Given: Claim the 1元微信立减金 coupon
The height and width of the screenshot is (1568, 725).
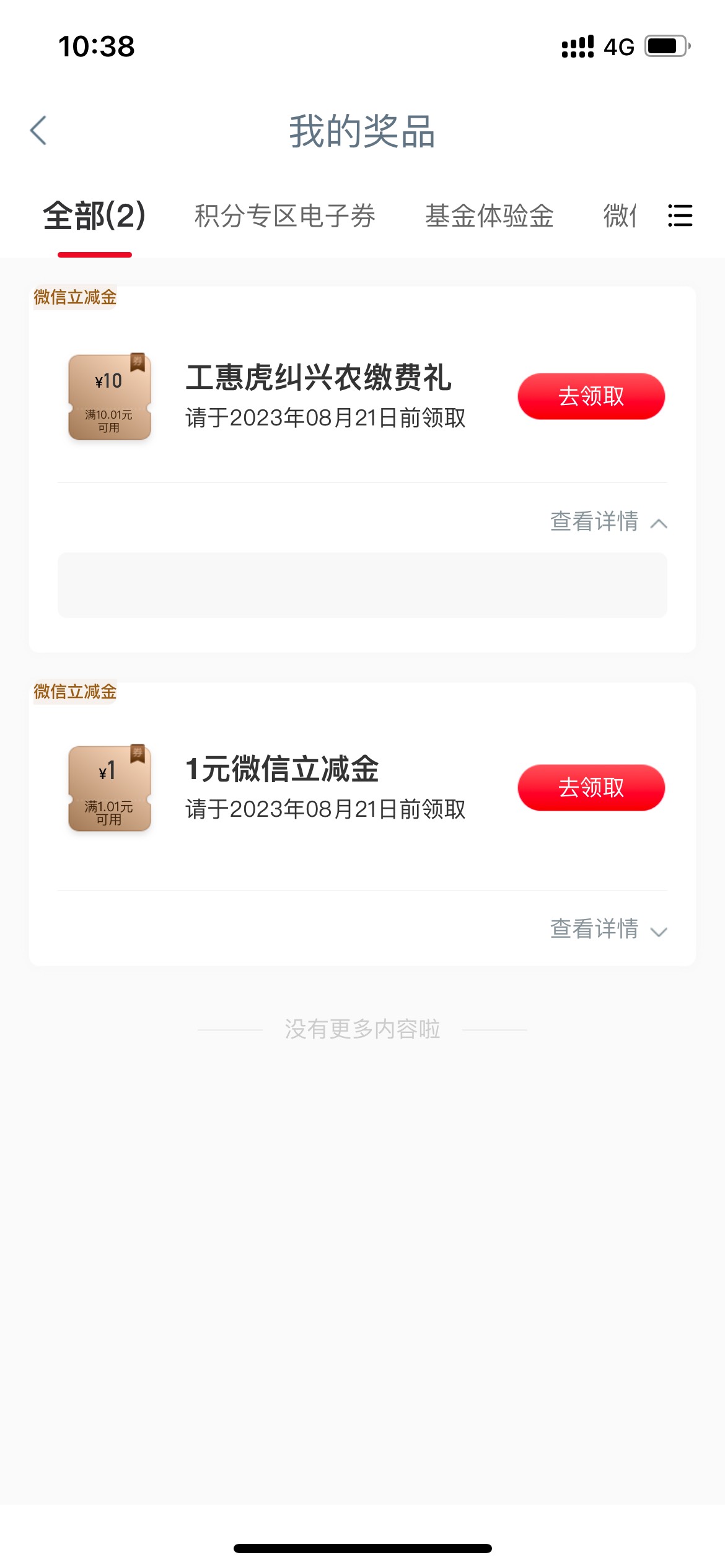Looking at the screenshot, I should pos(591,788).
